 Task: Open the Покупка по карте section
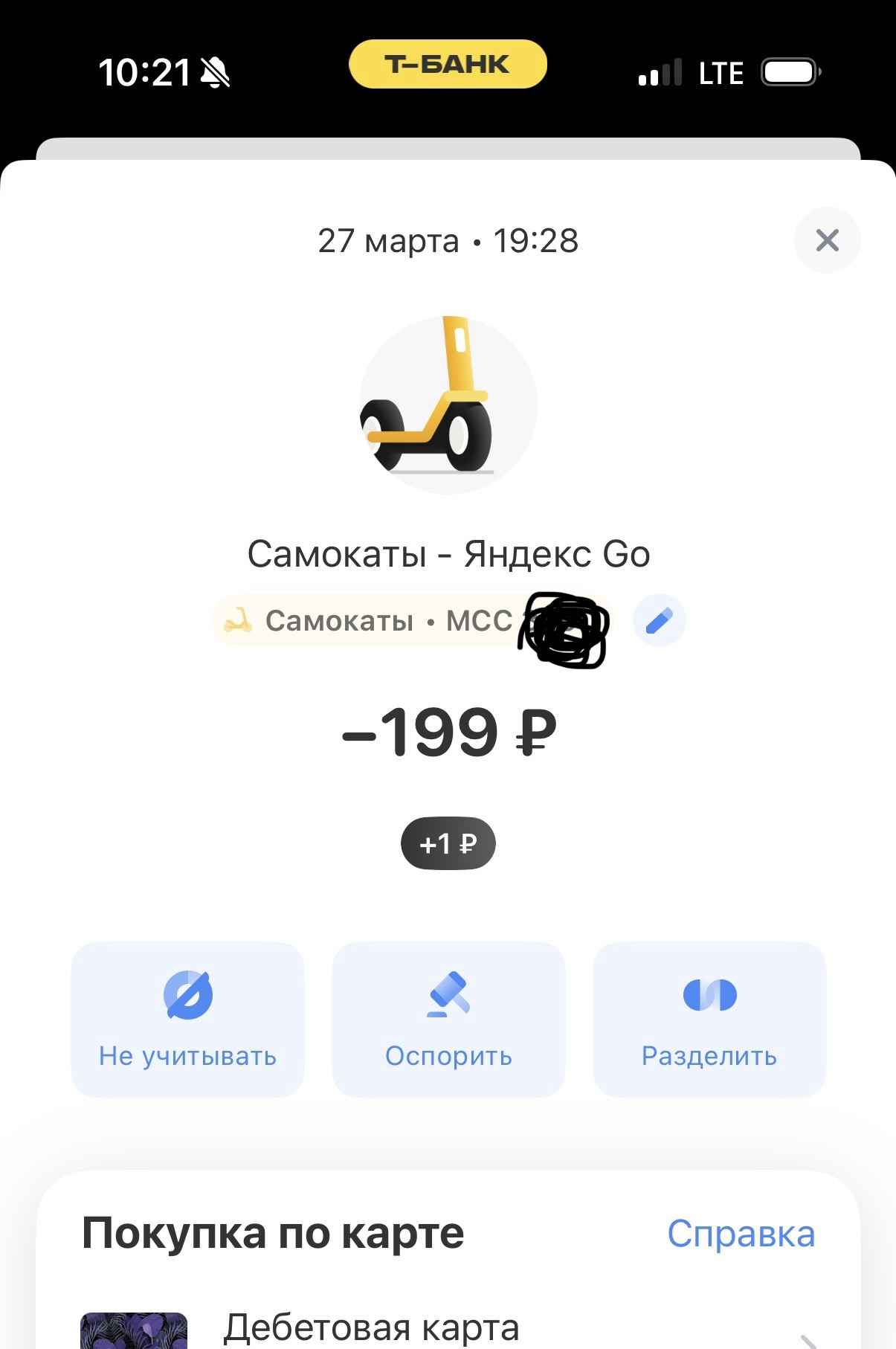point(274,1232)
